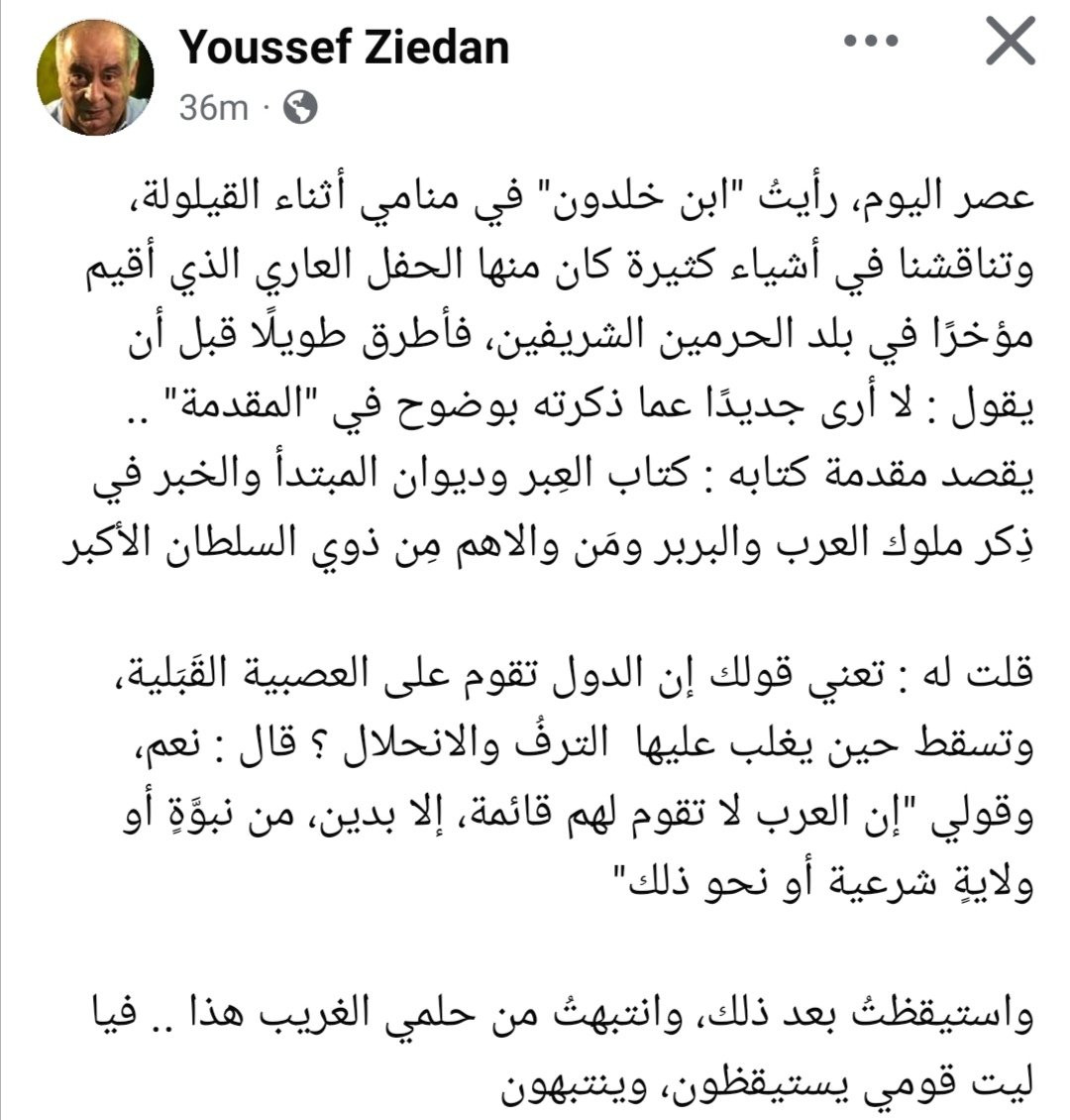Open Youssef Ziedan's profile picture

point(95,76)
